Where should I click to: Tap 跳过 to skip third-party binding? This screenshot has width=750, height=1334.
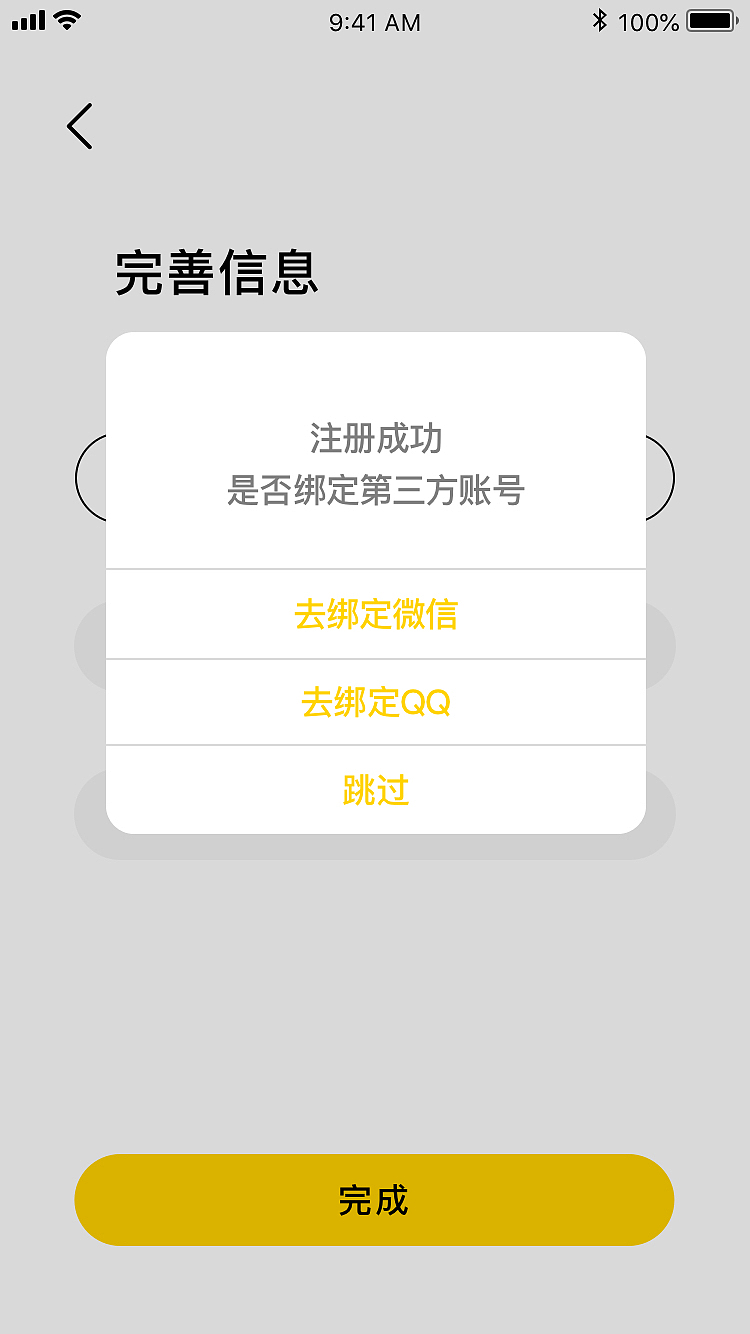(x=375, y=789)
